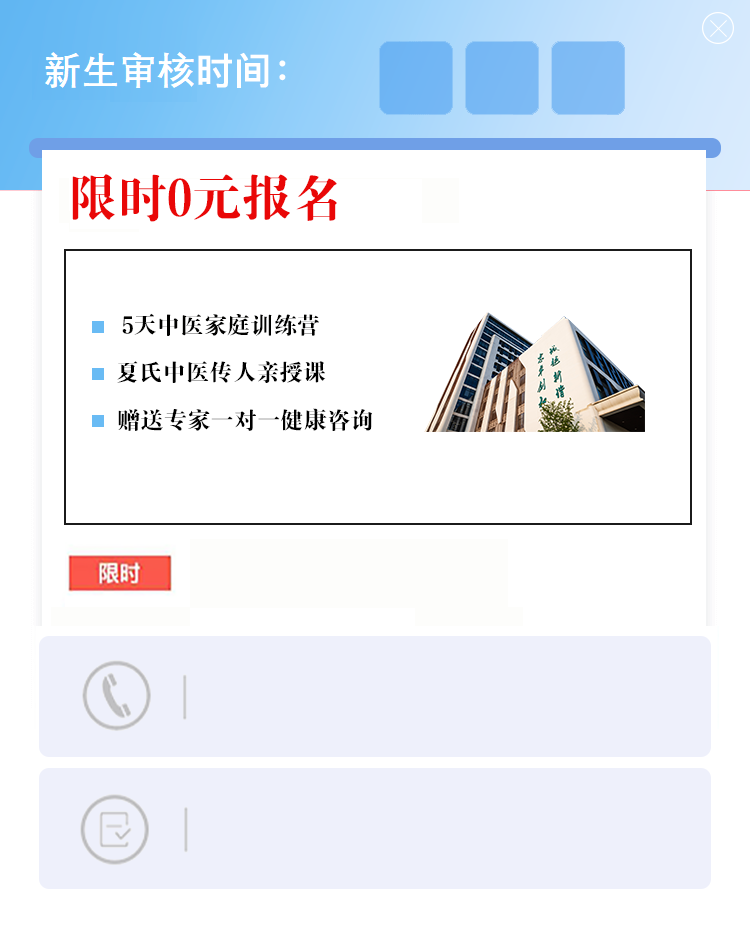Close the enrollment popup
This screenshot has height=927, width=750.
pyautogui.click(x=718, y=28)
